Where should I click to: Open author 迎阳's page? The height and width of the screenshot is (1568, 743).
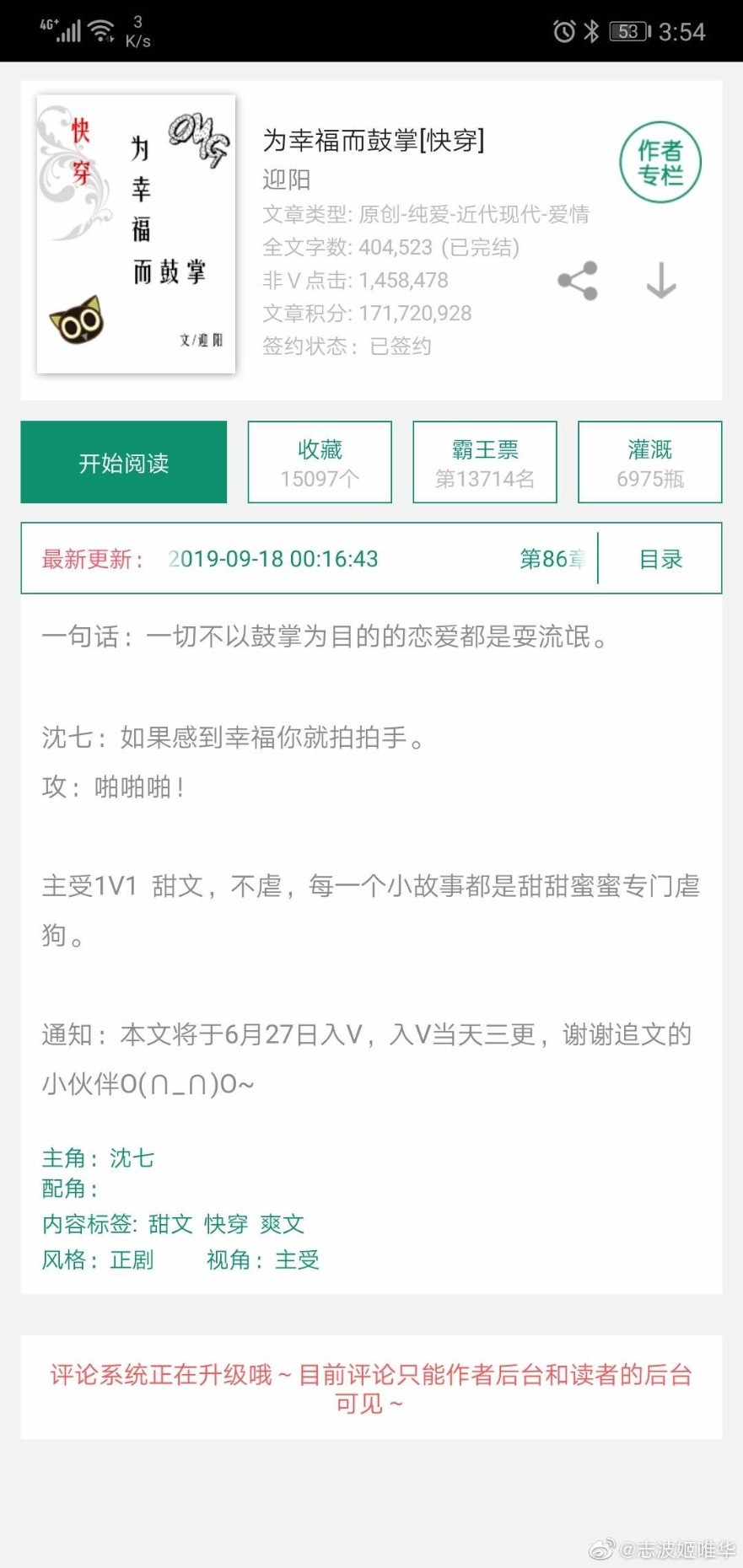pos(287,179)
